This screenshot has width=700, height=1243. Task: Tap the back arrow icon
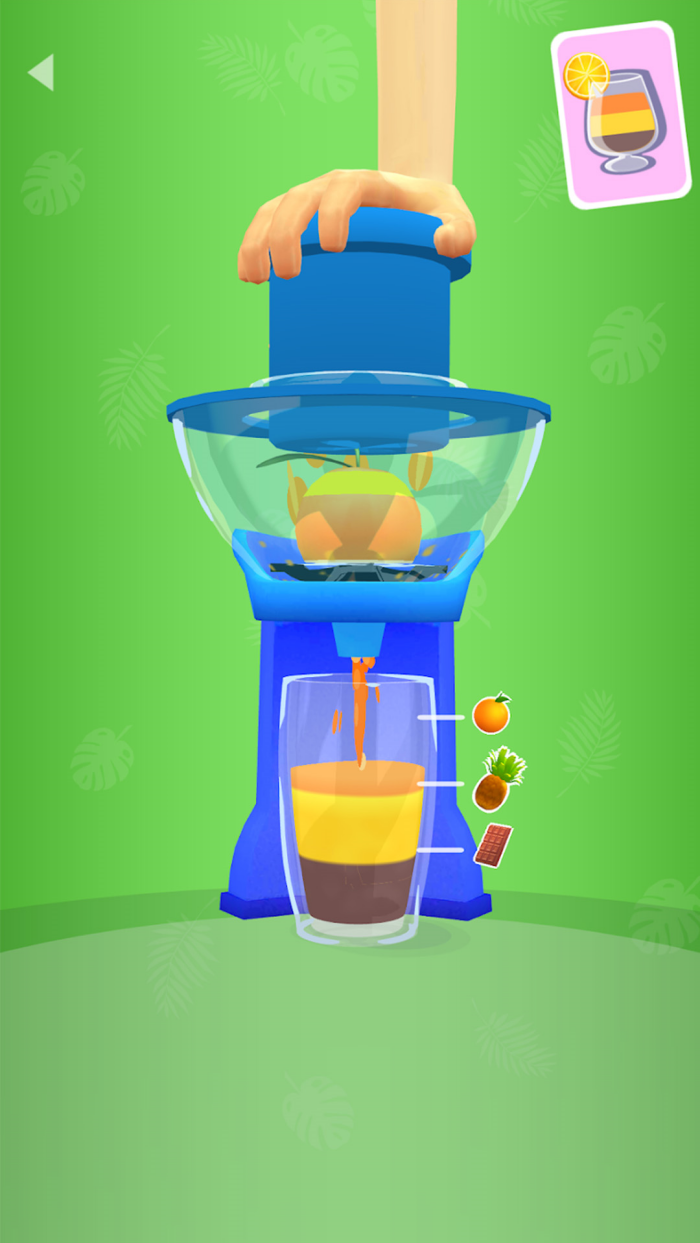point(41,73)
